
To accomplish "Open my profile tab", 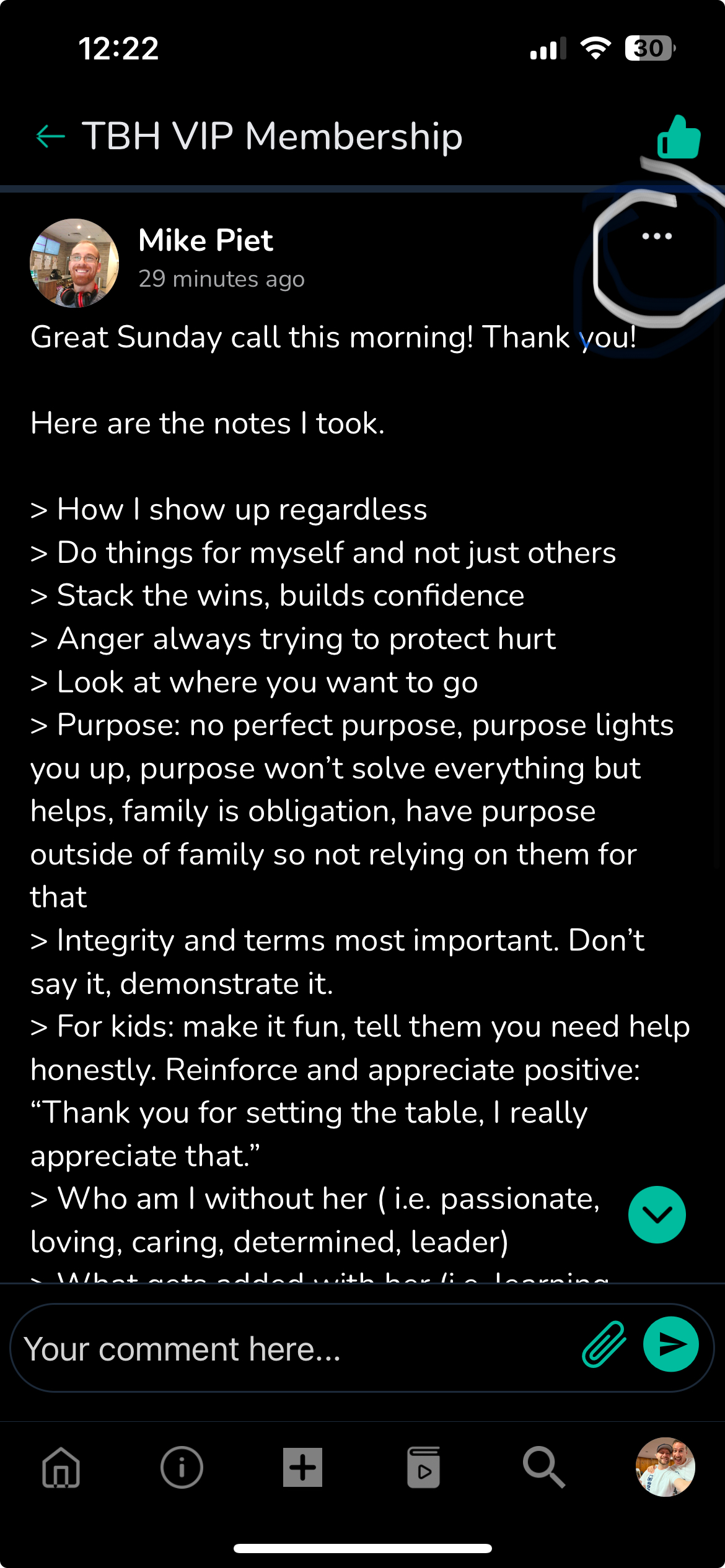I will coord(665,1467).
